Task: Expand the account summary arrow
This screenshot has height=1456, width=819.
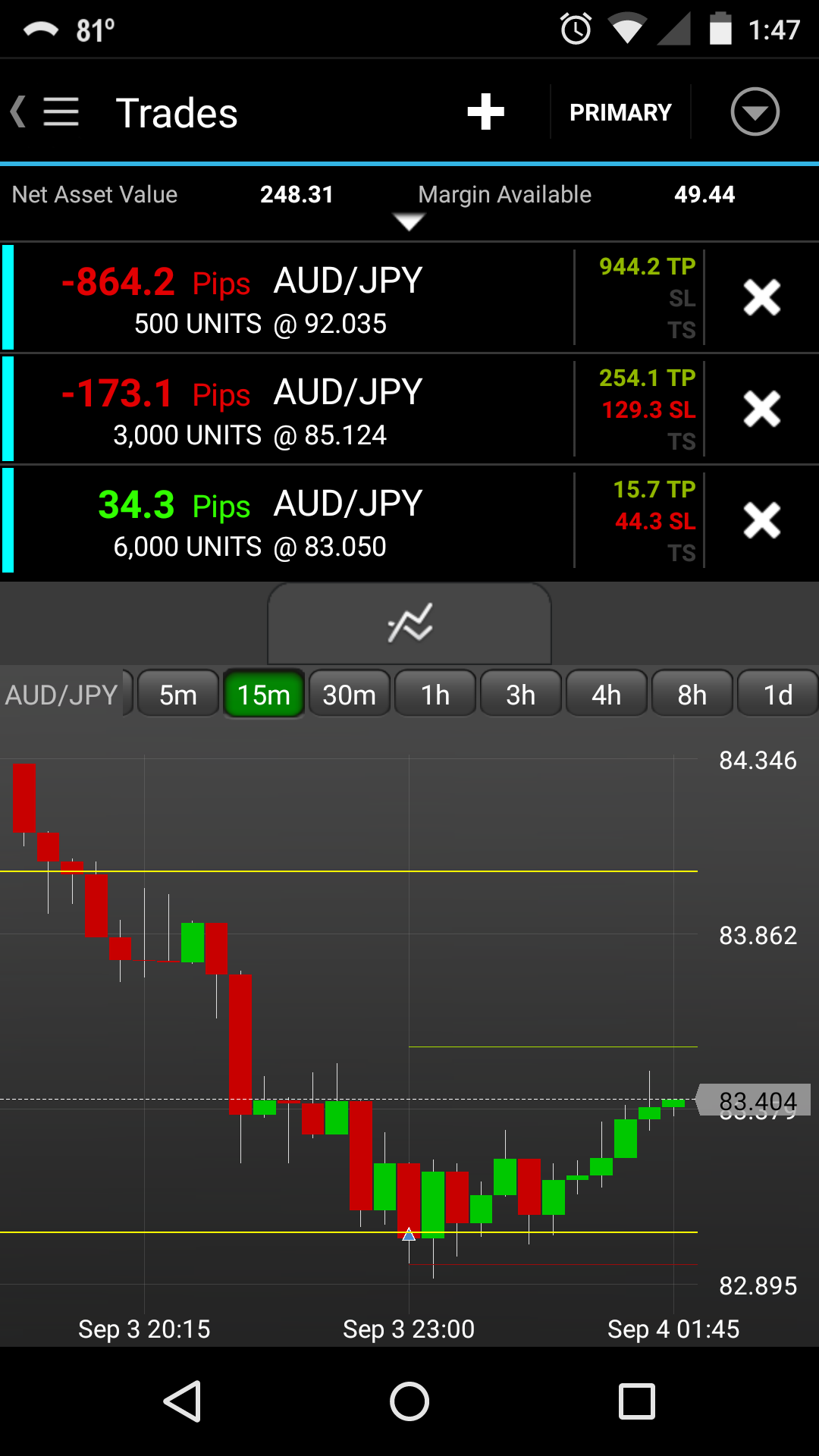Action: point(409,221)
